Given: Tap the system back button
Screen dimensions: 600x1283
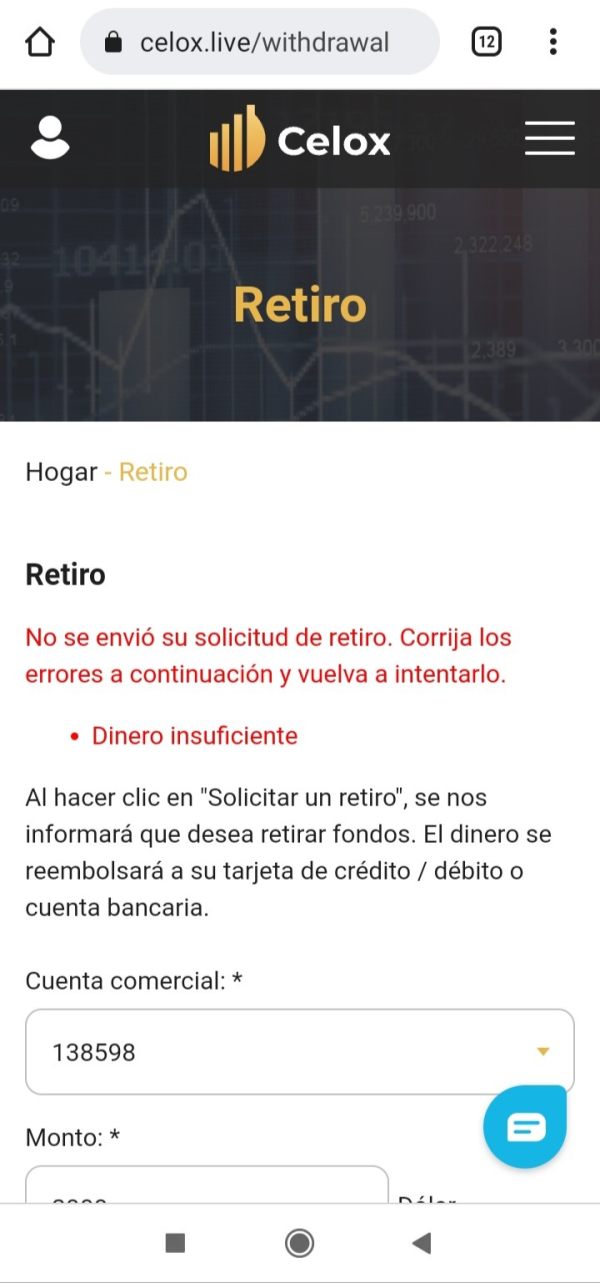Looking at the screenshot, I should [x=422, y=1243].
